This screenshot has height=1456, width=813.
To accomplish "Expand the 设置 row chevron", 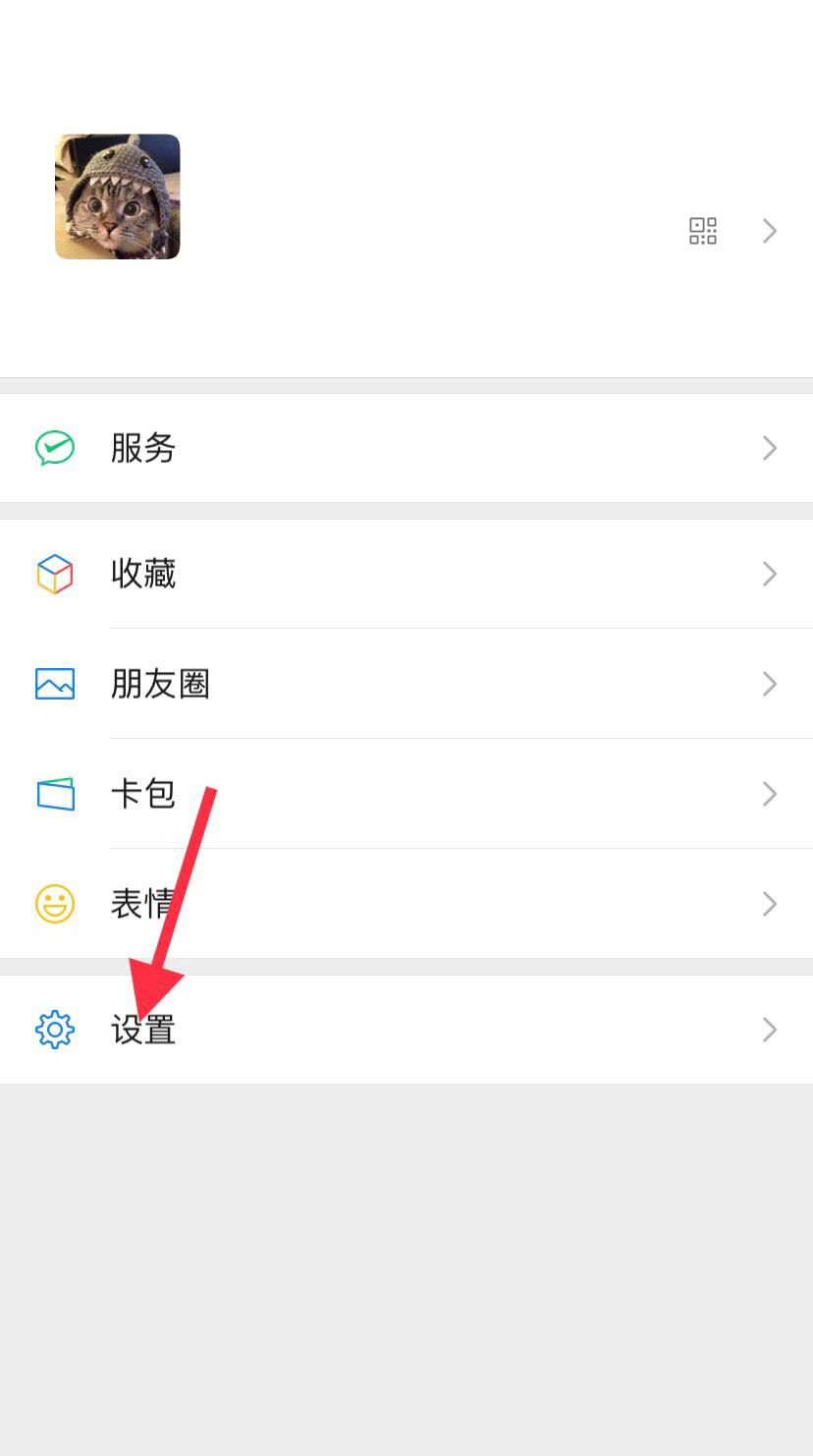I will pos(770,1030).
